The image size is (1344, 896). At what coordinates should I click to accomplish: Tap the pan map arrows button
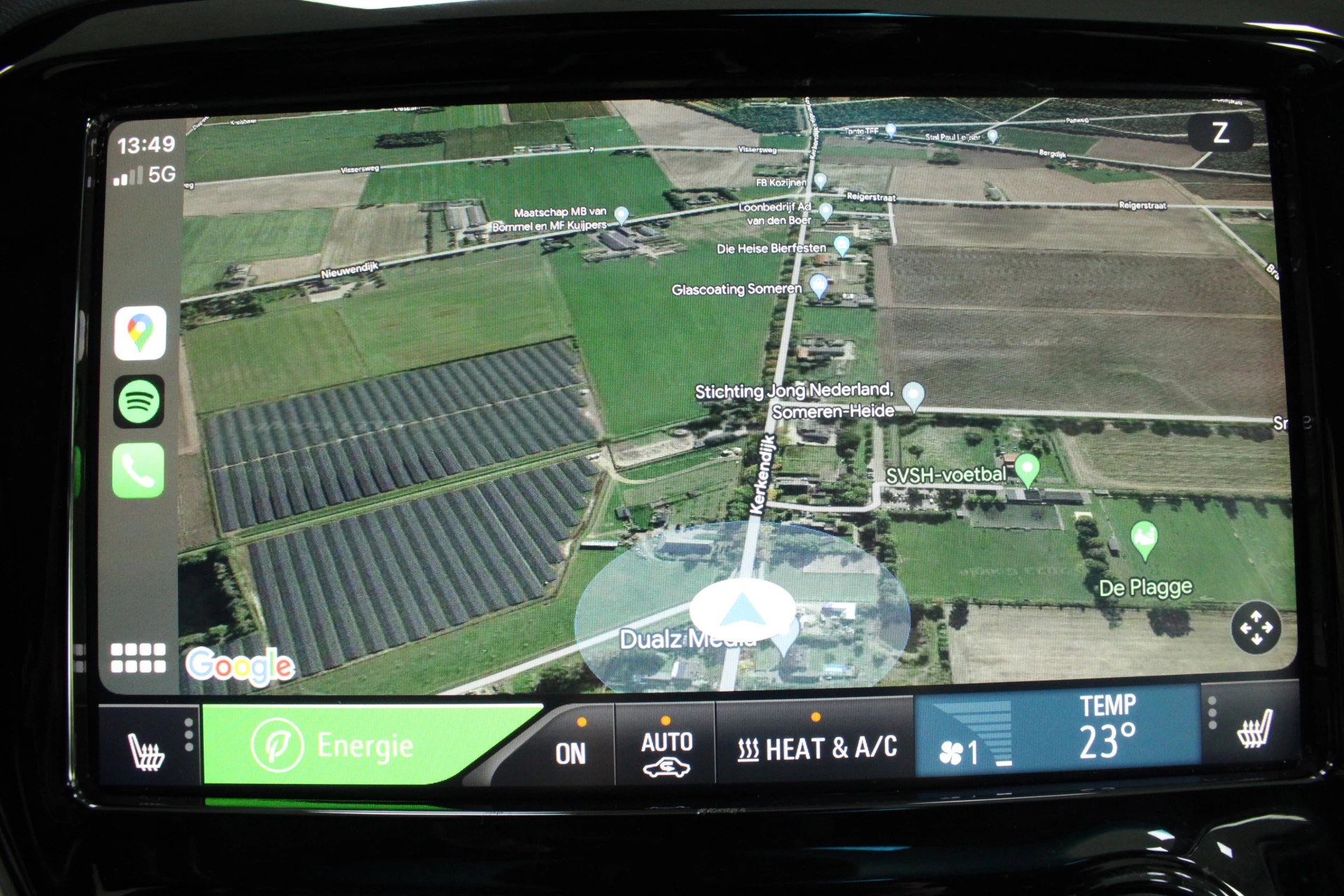pyautogui.click(x=1256, y=627)
